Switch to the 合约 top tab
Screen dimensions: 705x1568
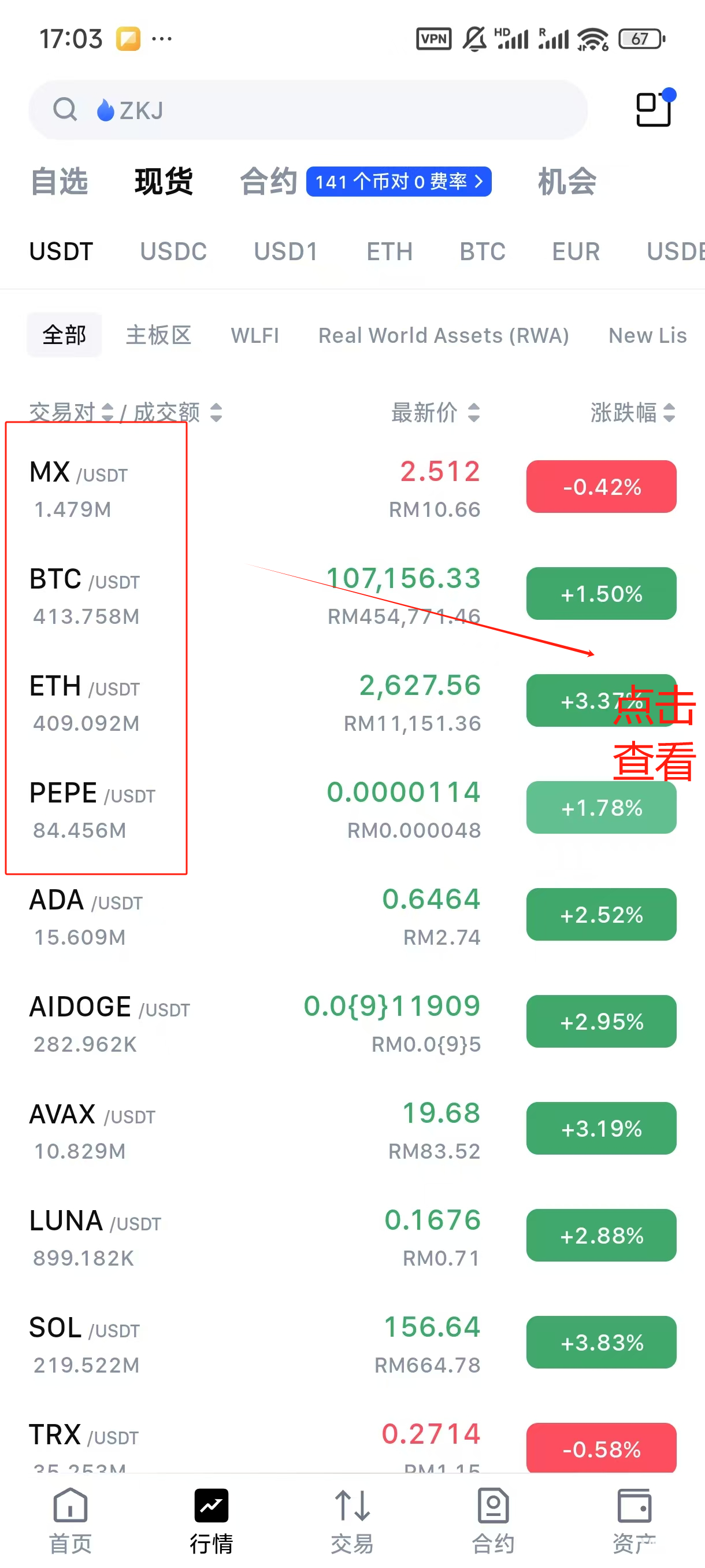click(x=268, y=182)
